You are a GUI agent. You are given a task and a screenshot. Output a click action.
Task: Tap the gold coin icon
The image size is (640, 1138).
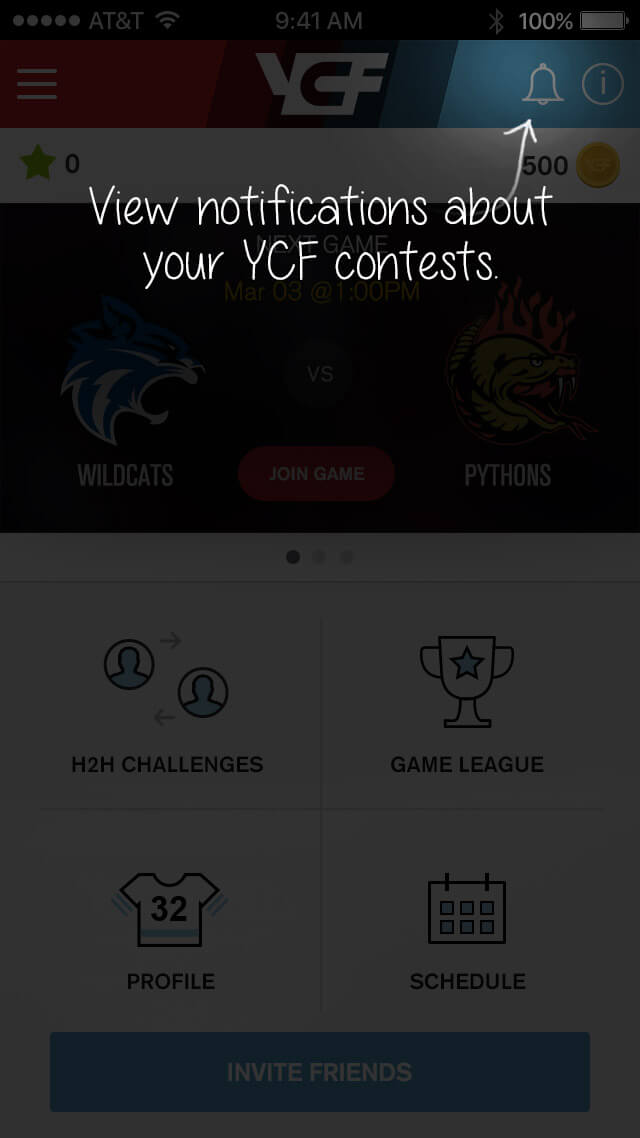click(x=597, y=165)
